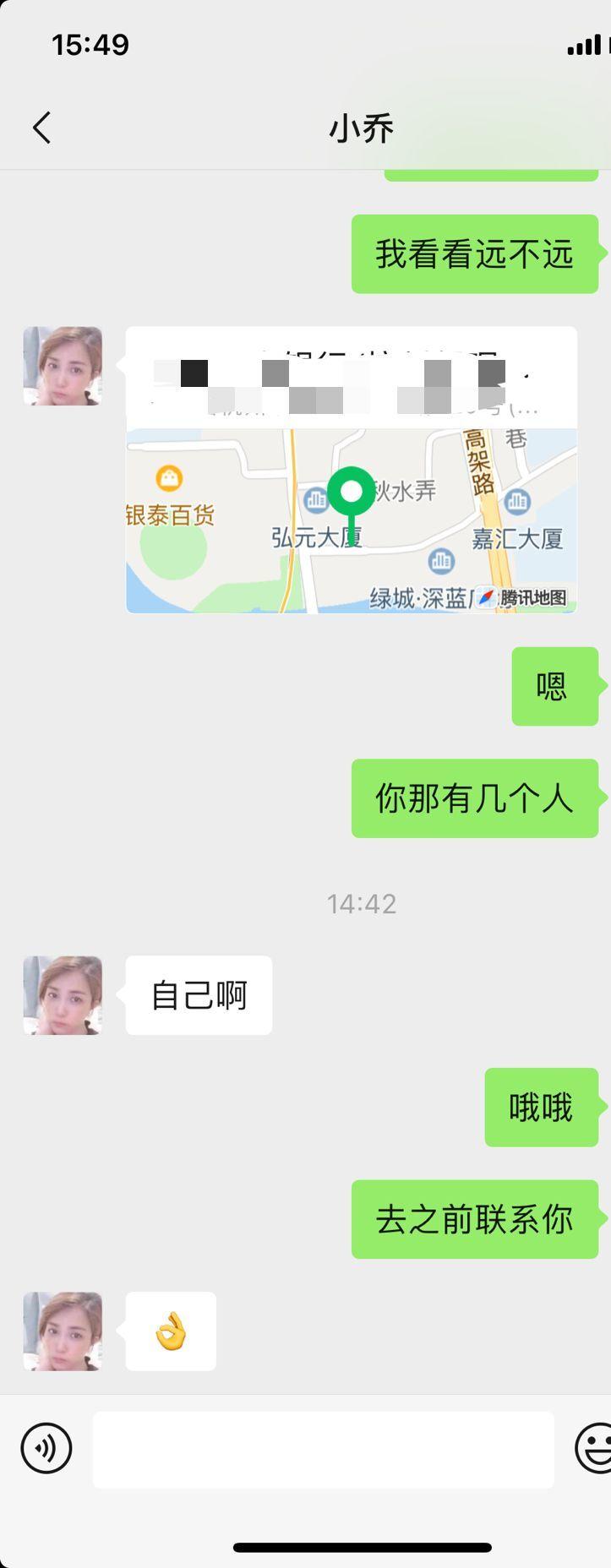Open the emoji picker
The image size is (611, 1568).
594,1448
